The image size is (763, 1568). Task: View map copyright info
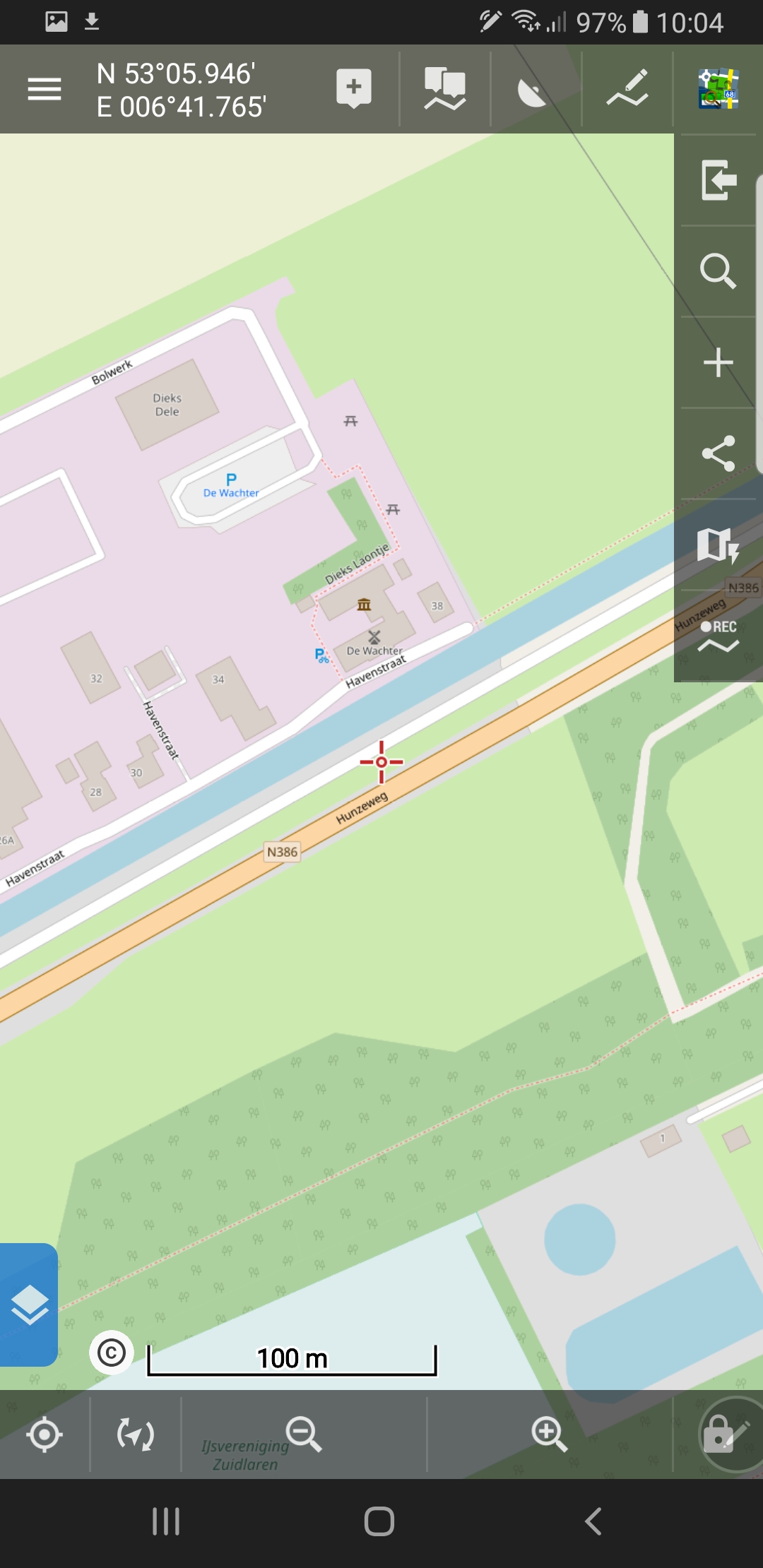click(112, 1353)
